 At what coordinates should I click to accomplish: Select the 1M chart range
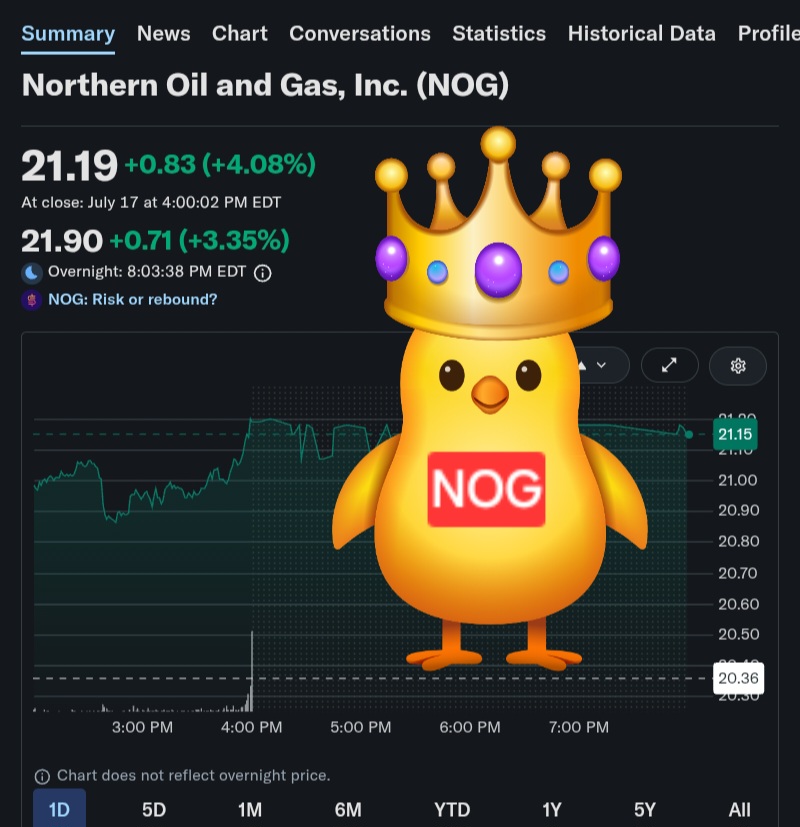(x=249, y=810)
